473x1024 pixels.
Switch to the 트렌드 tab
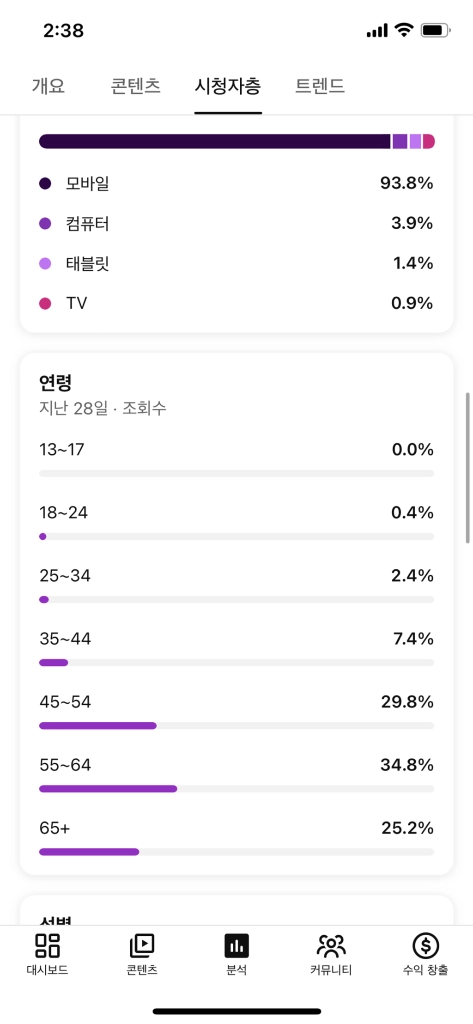320,86
